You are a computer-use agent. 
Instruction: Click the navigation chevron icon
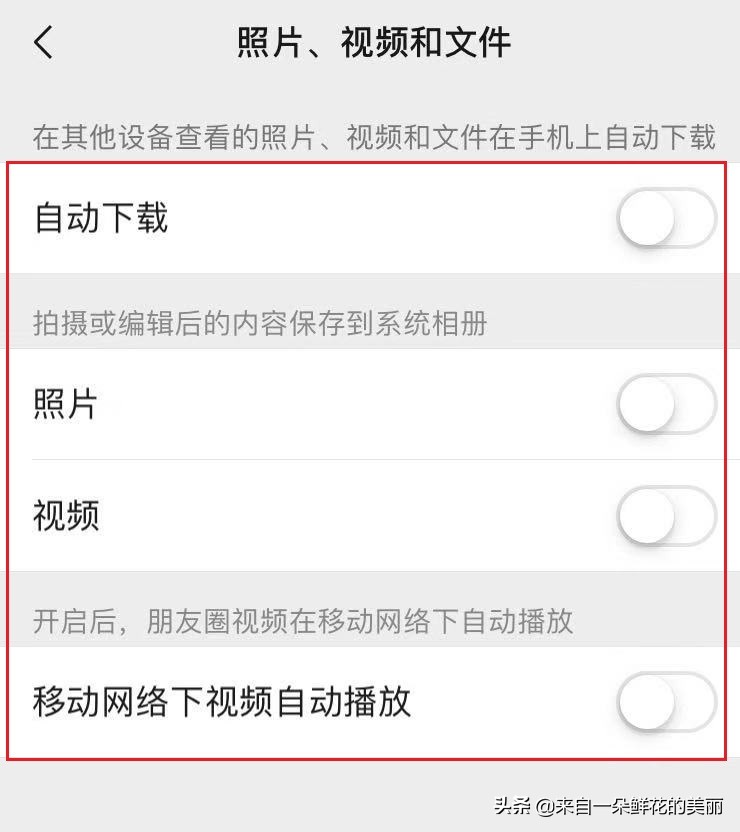42,43
